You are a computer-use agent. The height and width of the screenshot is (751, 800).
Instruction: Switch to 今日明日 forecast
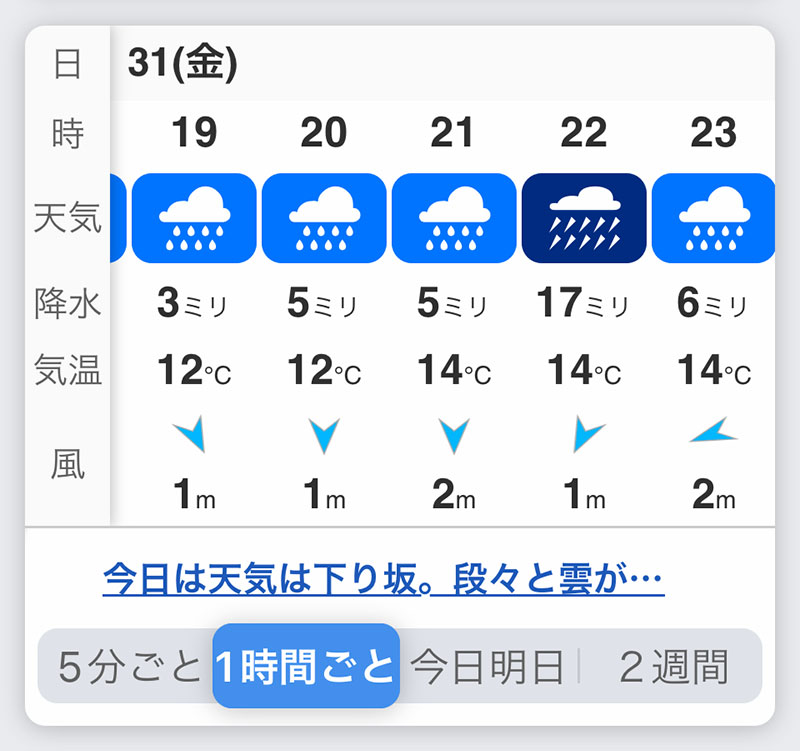coord(488,666)
